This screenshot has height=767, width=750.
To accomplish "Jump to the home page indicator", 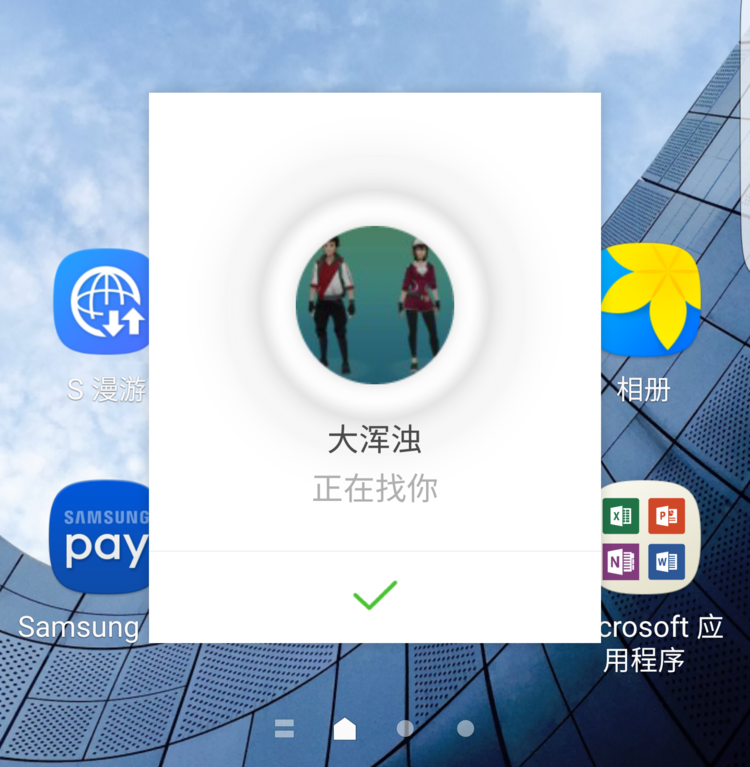I will [x=345, y=728].
